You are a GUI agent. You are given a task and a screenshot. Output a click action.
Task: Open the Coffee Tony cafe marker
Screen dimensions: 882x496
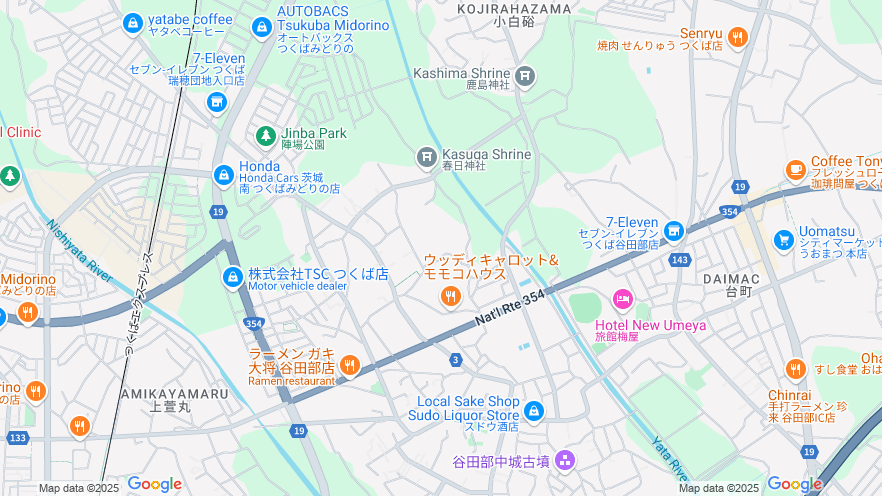pos(795,170)
